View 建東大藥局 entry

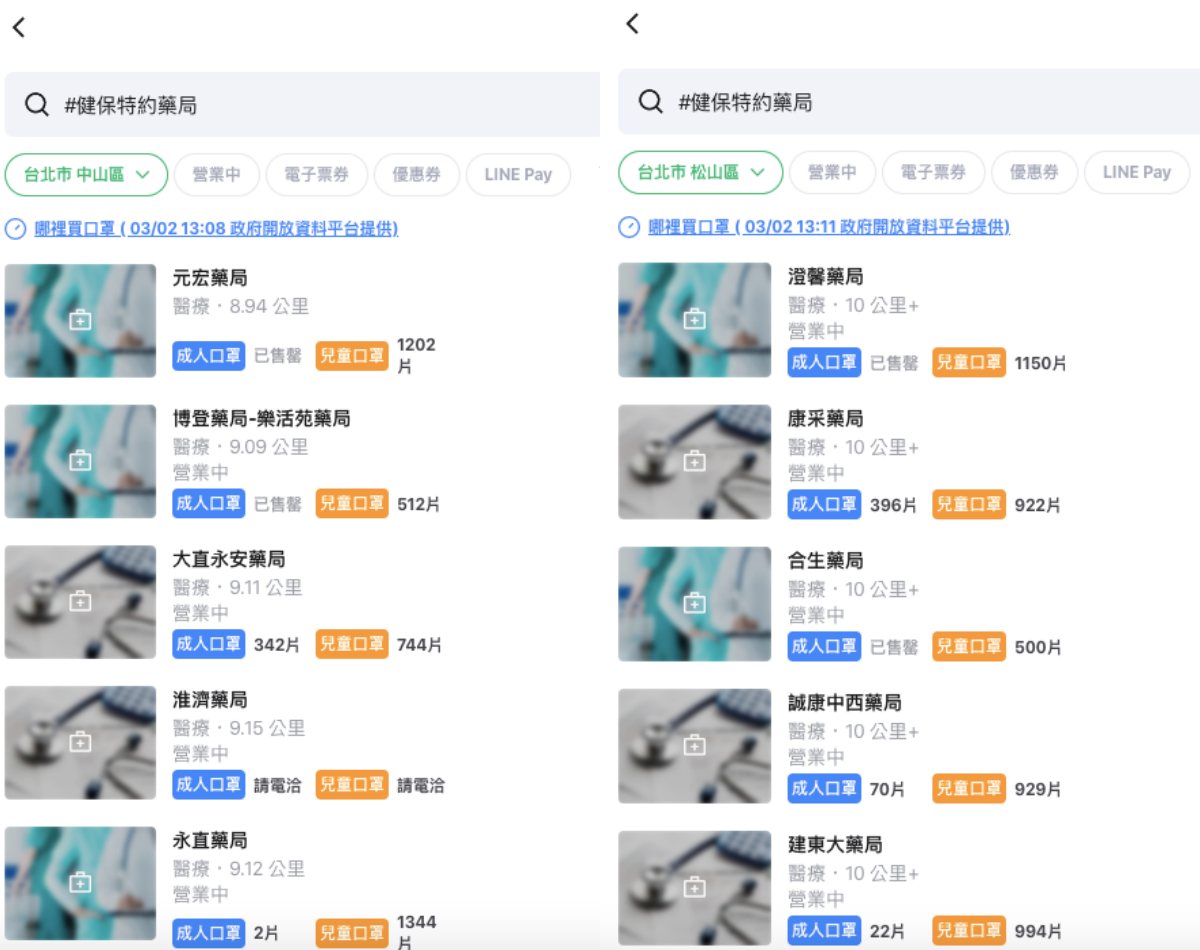[x=835, y=845]
